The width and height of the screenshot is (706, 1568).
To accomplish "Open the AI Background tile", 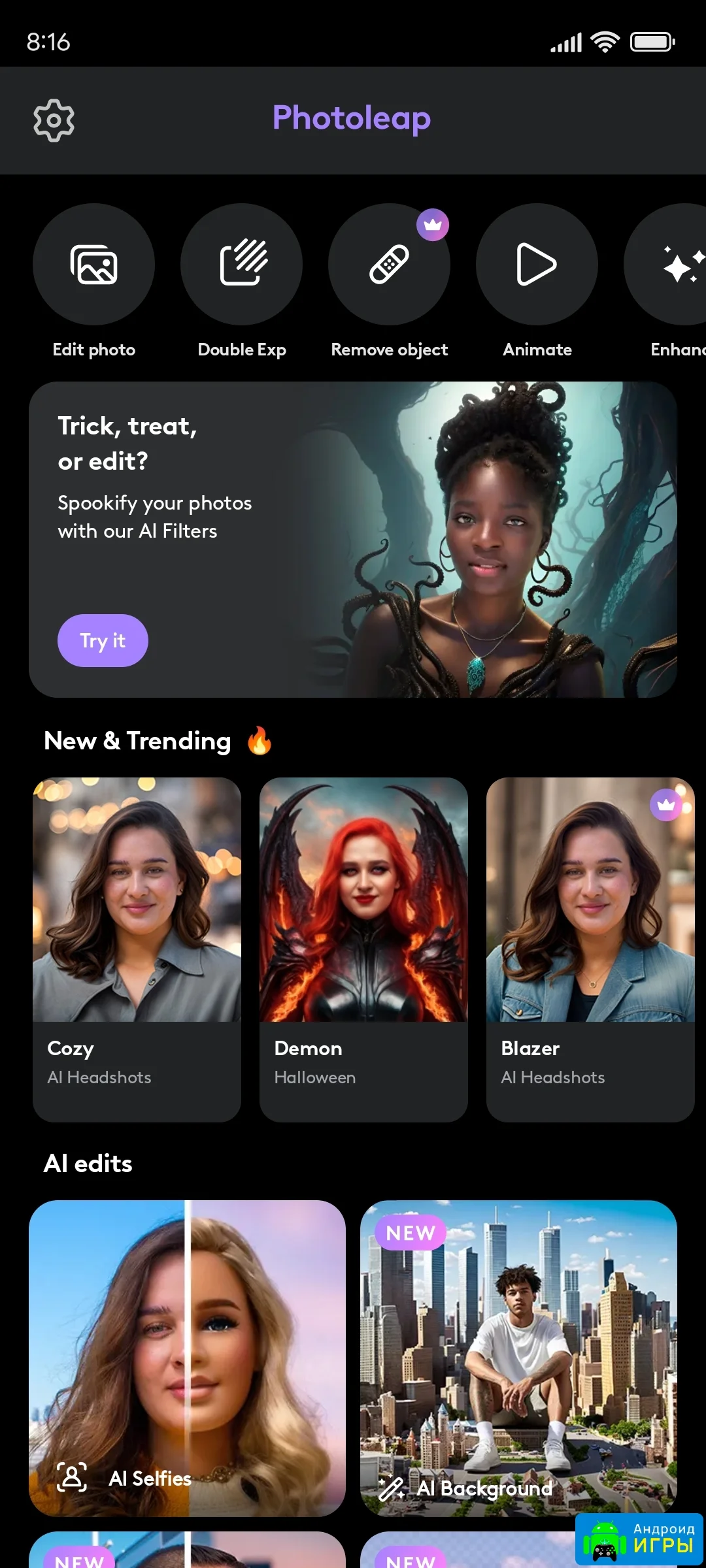I will [x=518, y=1358].
